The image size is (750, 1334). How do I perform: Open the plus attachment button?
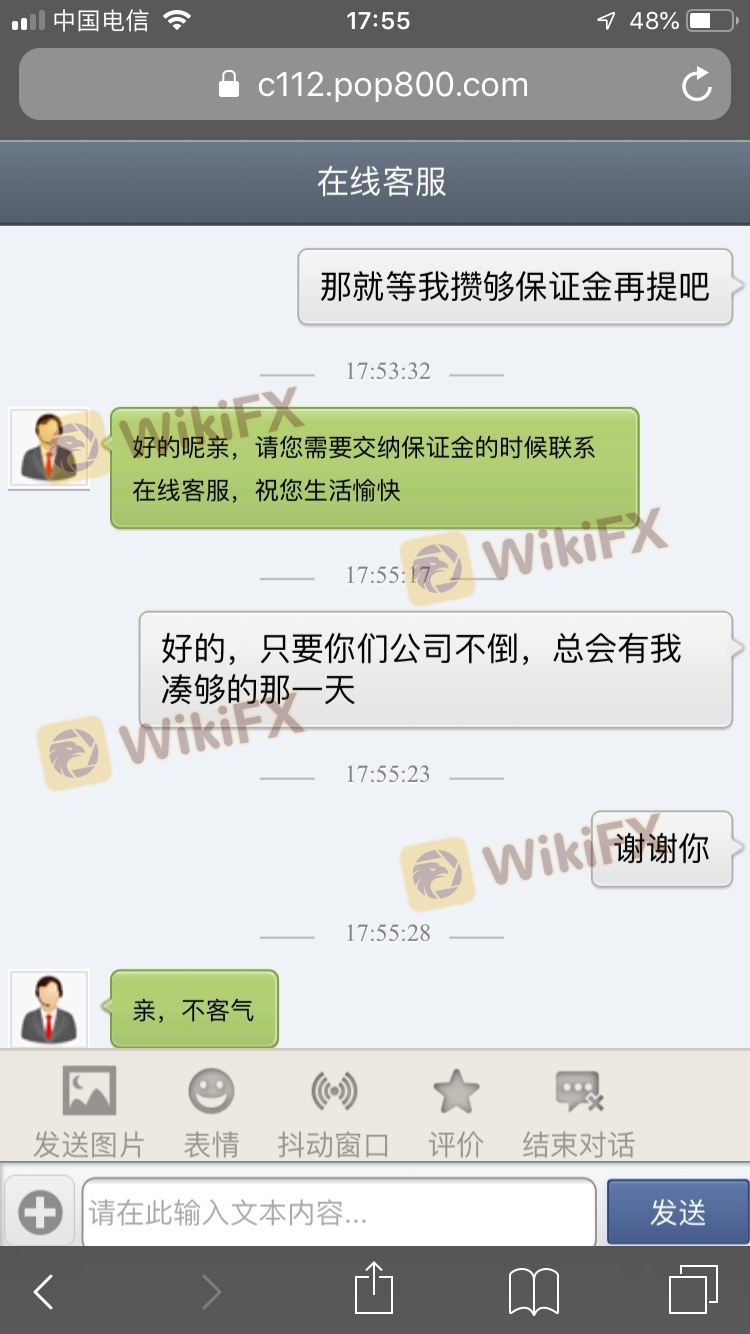coord(40,1213)
